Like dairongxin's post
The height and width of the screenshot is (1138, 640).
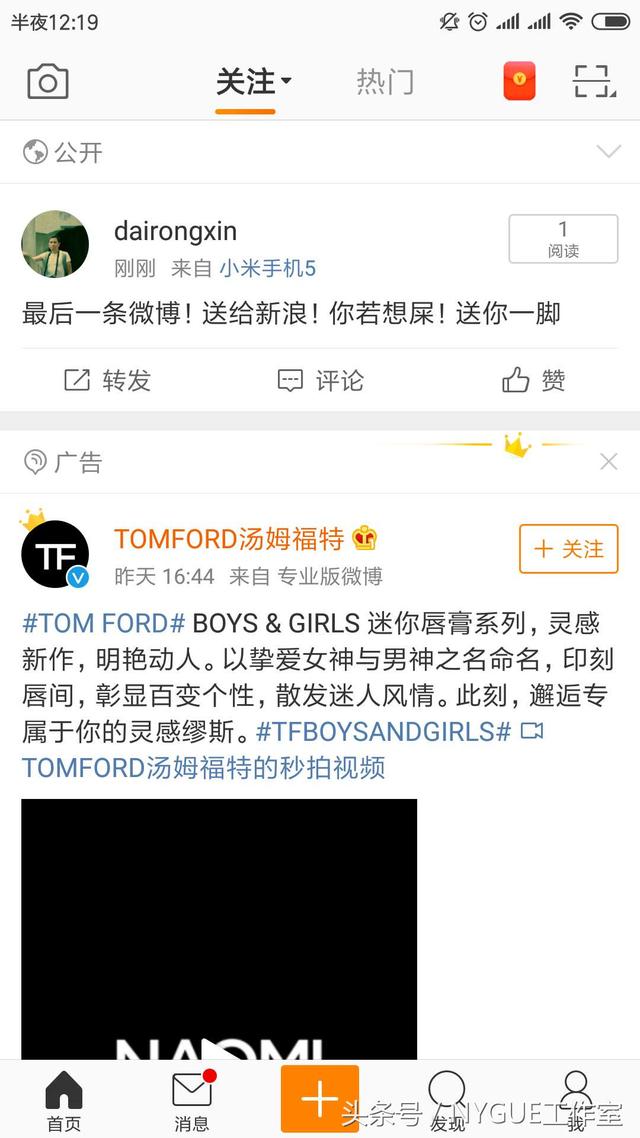coord(534,380)
